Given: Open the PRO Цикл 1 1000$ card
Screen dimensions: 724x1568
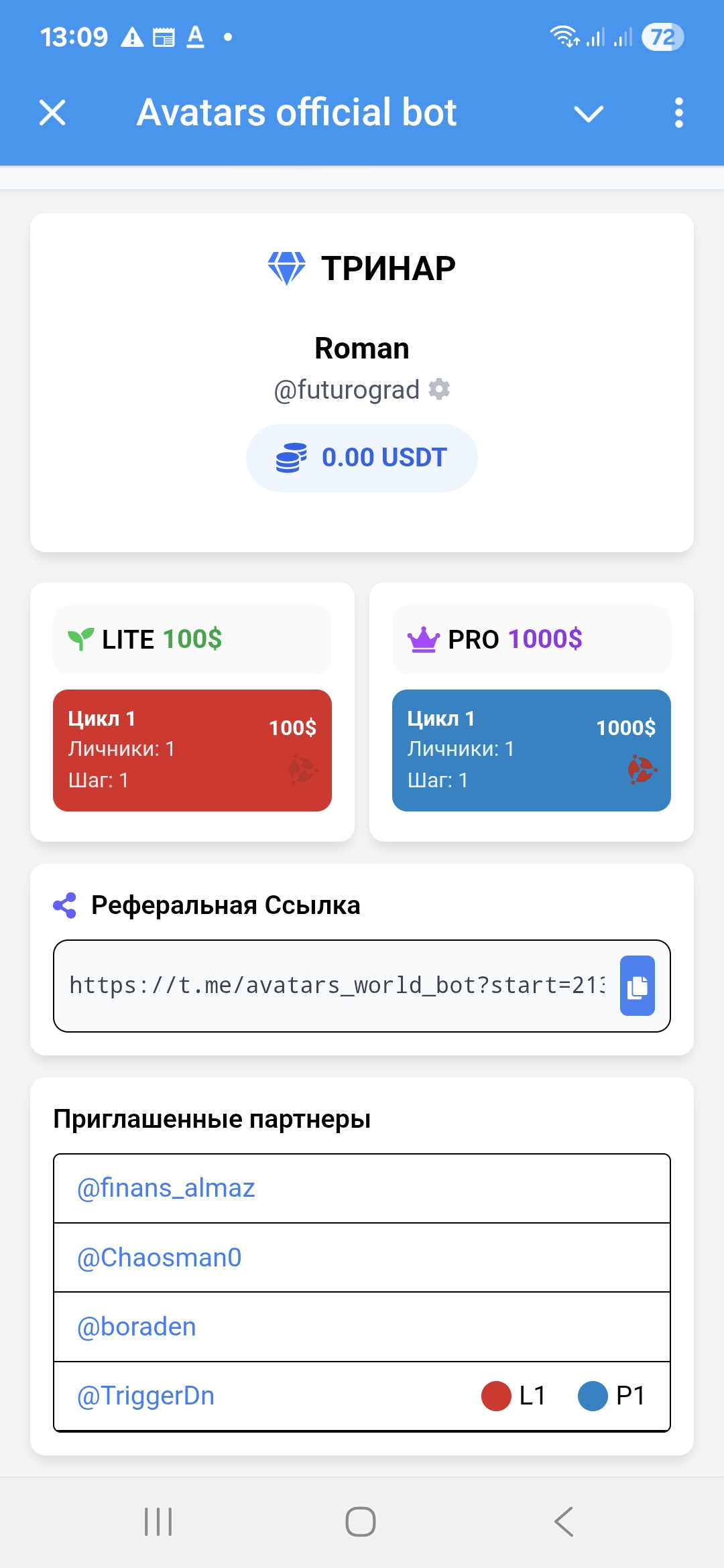Looking at the screenshot, I should pos(531,750).
